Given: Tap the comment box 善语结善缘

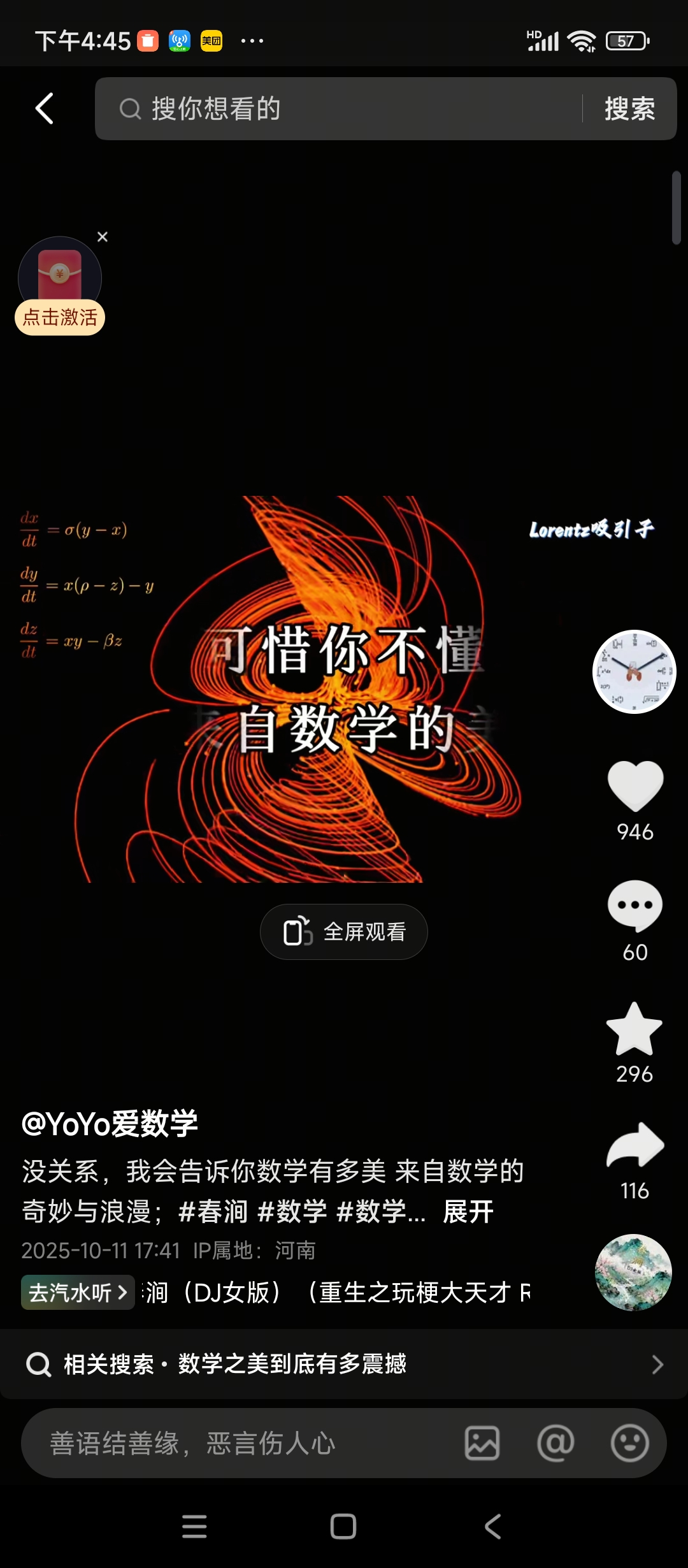Looking at the screenshot, I should pyautogui.click(x=242, y=1444).
